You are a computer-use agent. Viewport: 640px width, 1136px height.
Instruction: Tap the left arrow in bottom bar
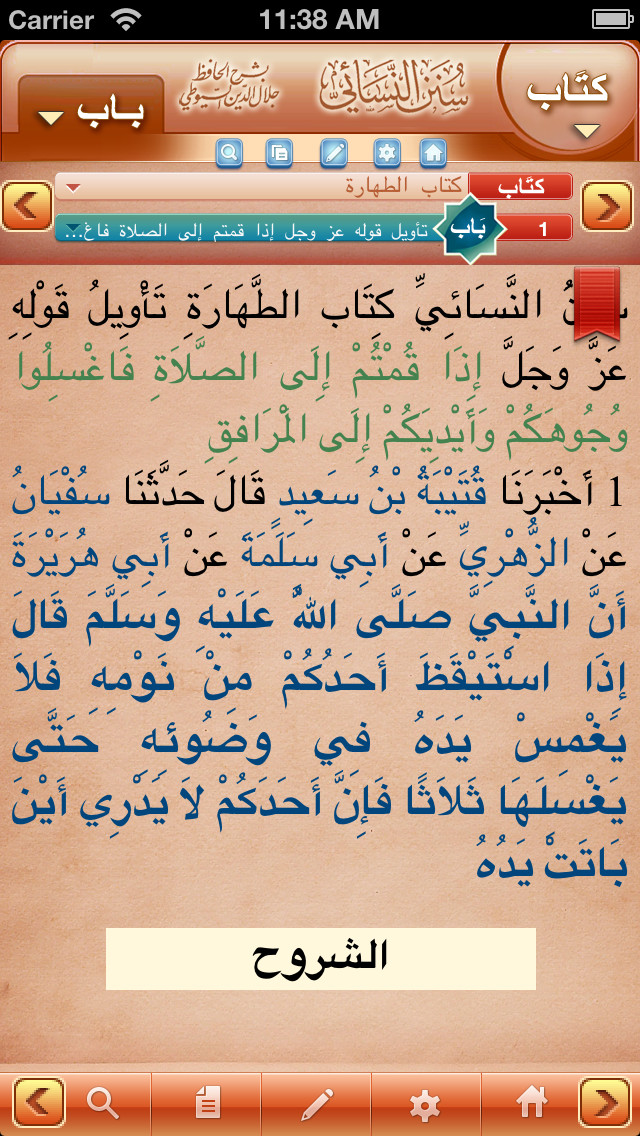39,1103
